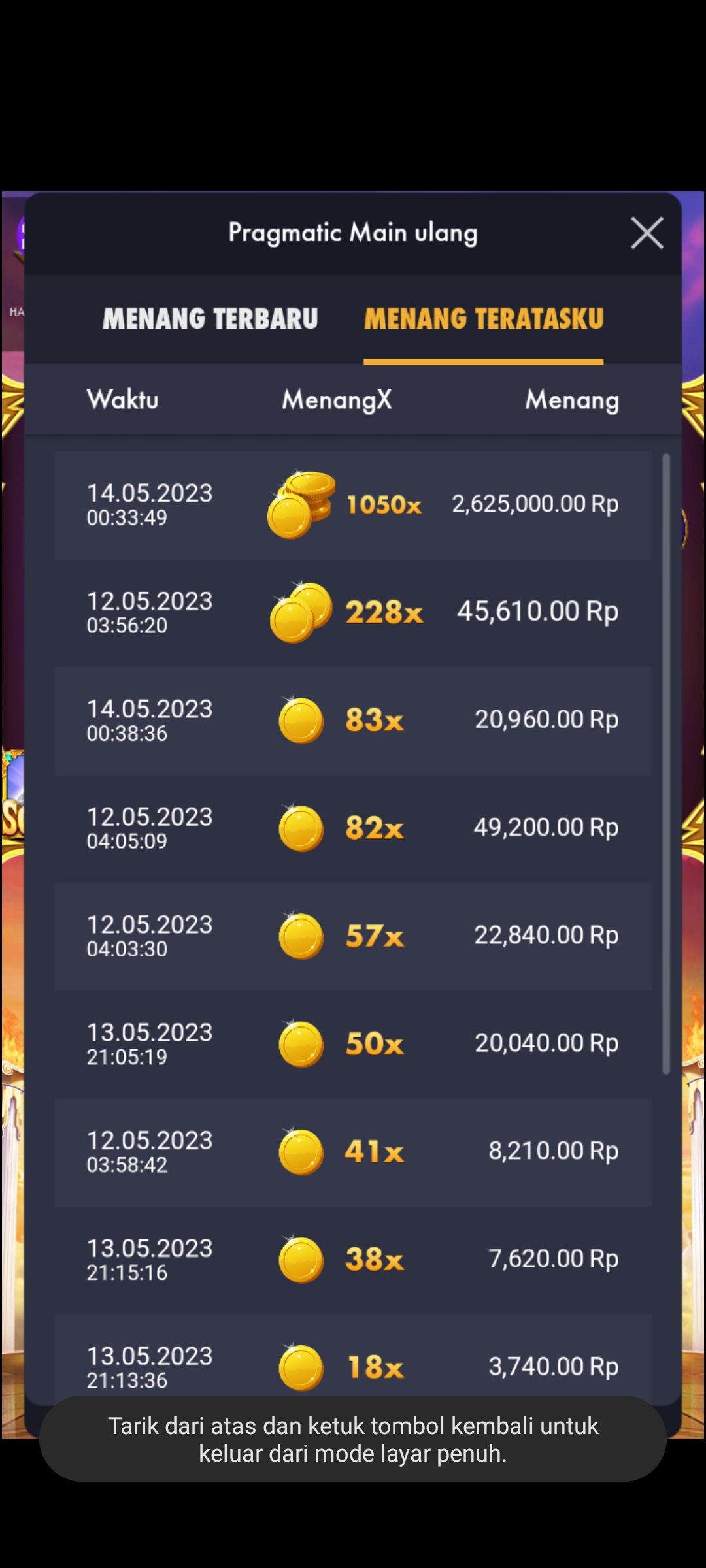706x1568 pixels.
Task: Replay the 1050x win from 14.05.2023
Action: (352, 505)
